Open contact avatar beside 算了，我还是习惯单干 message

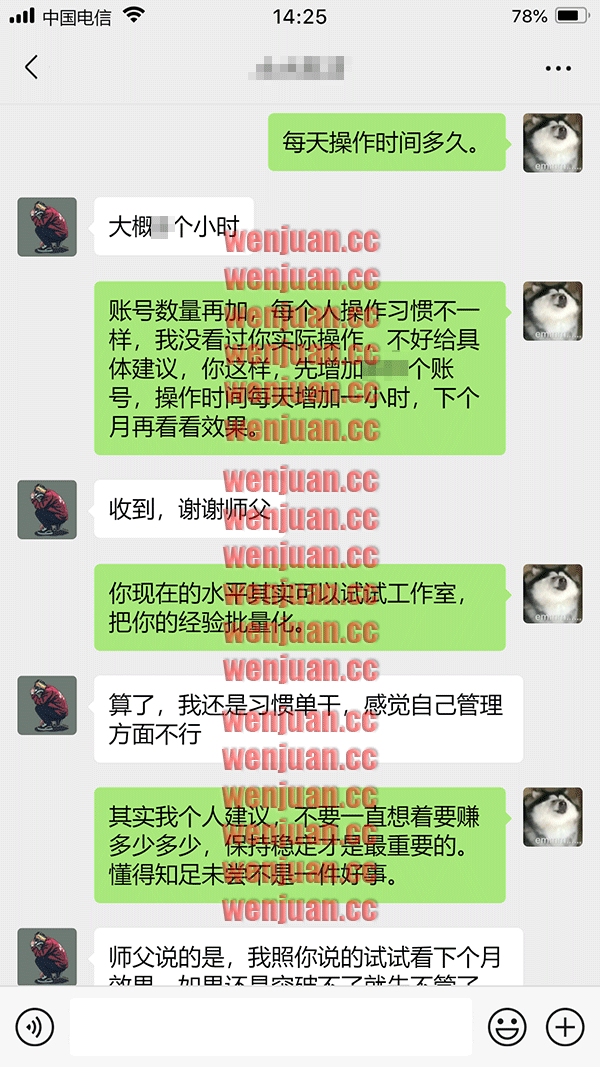click(x=47, y=705)
